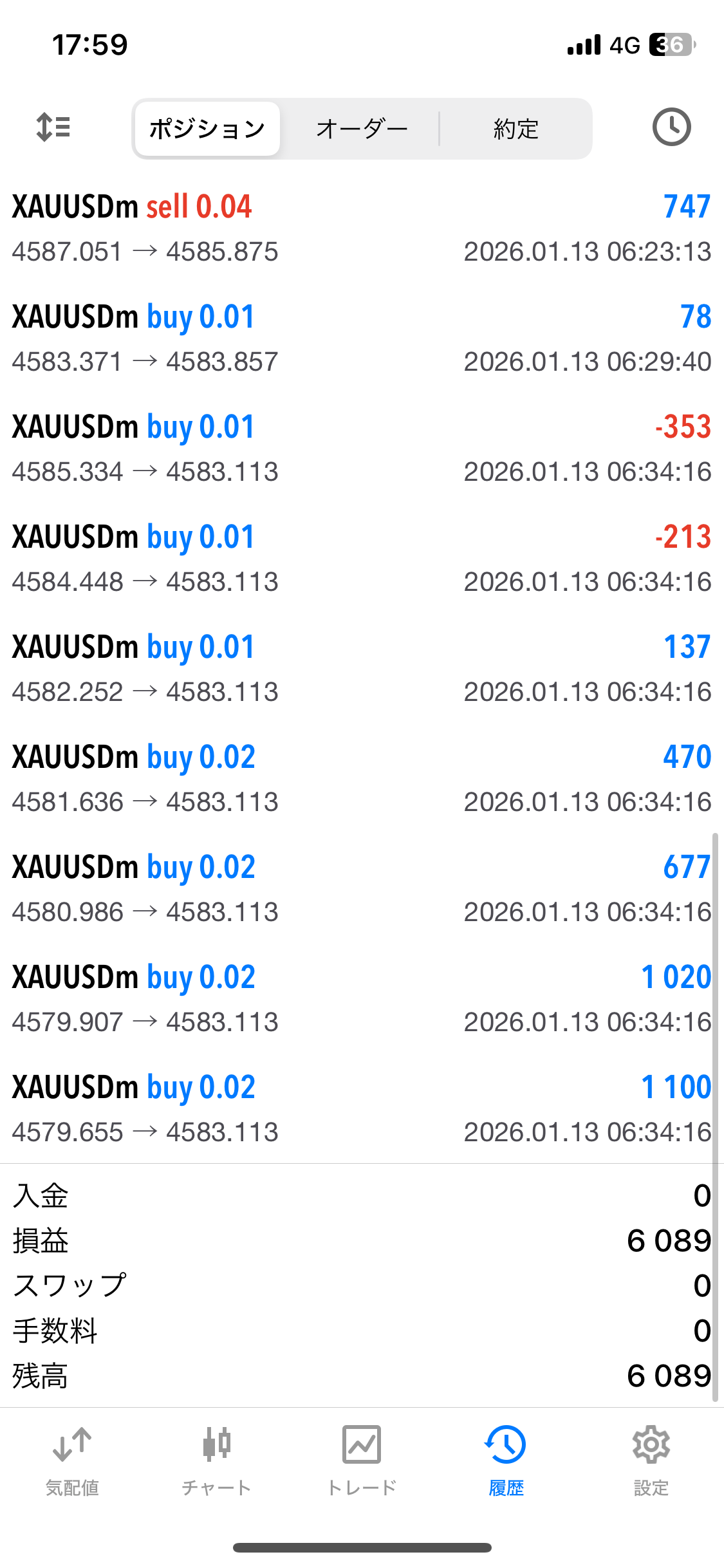Tap the buy 0.02 position with profit 1 020

click(362, 999)
